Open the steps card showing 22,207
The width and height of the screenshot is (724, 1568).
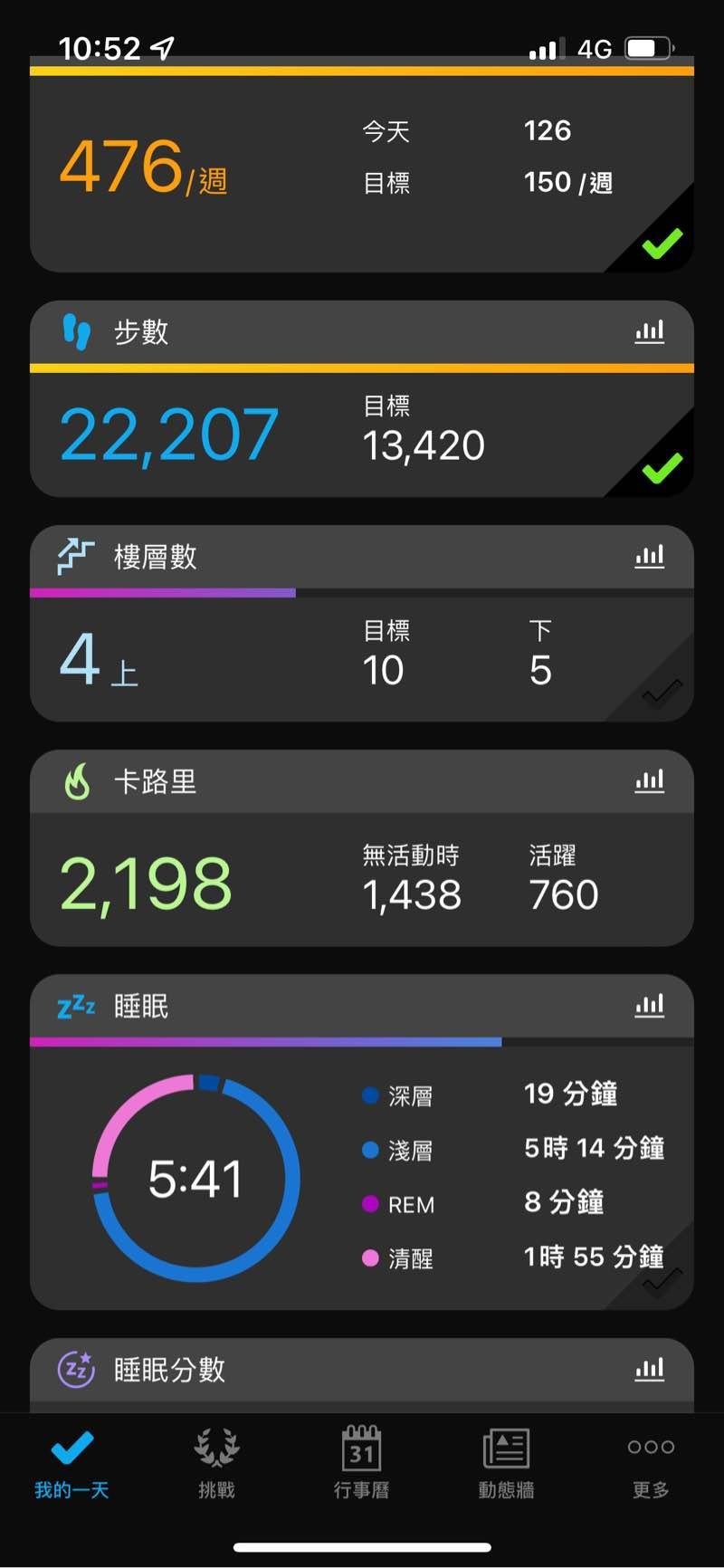tap(362, 435)
